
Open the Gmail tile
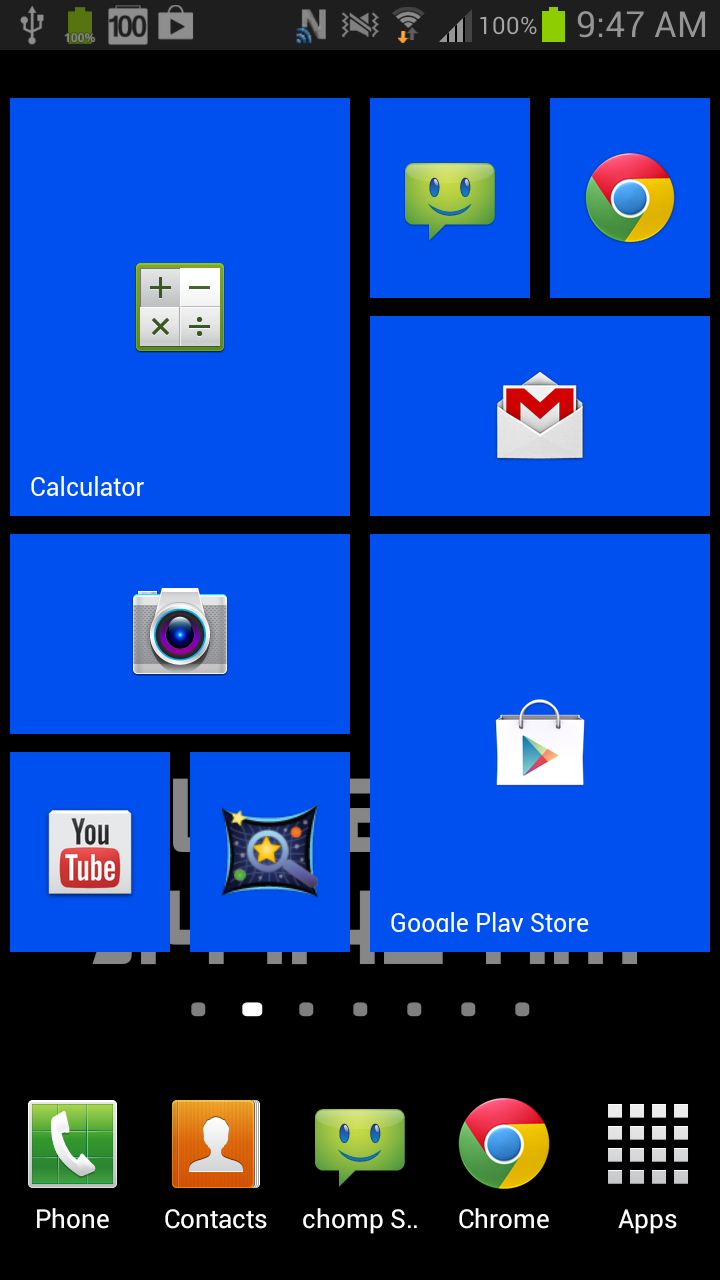pos(539,415)
